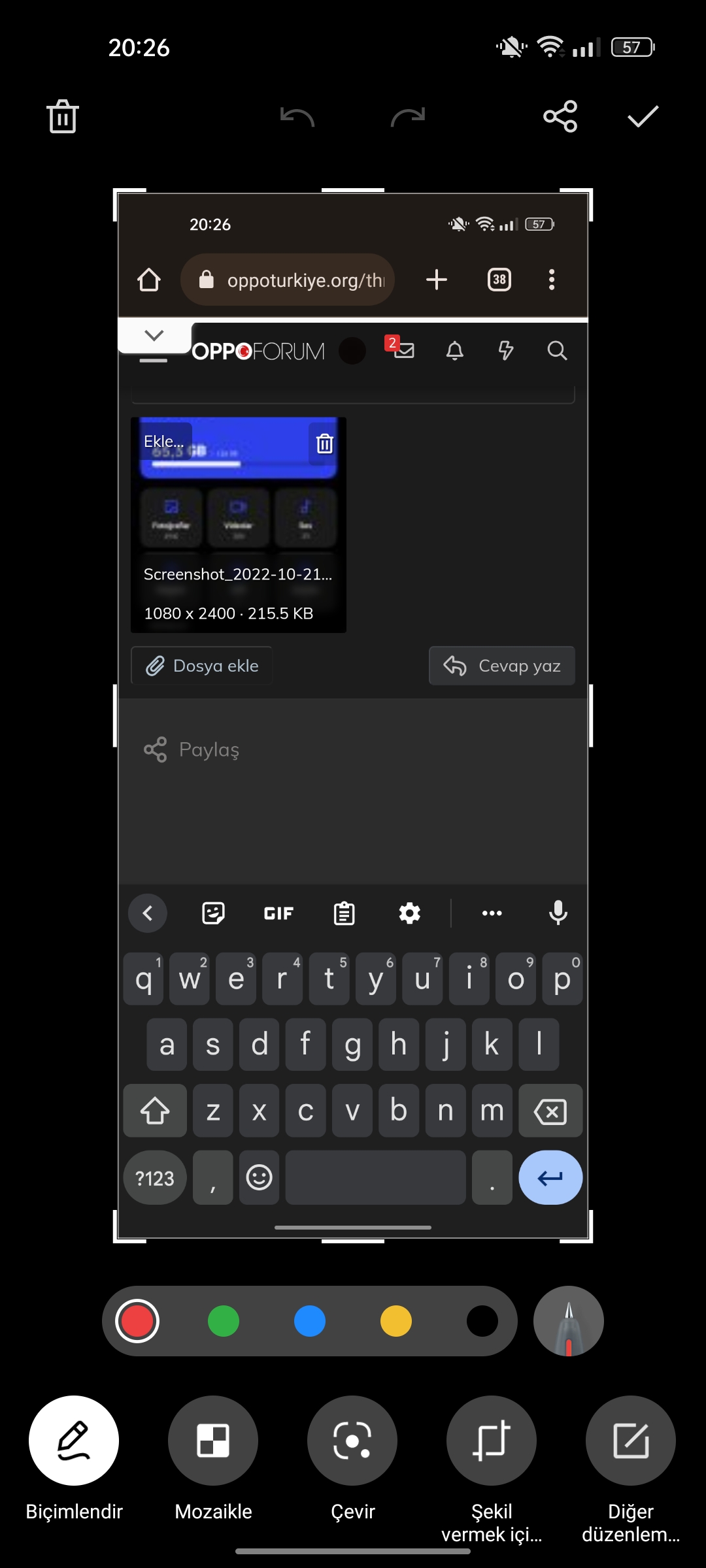Open the Şekil vermek için tool
This screenshot has width=706, height=1568.
tap(492, 1441)
